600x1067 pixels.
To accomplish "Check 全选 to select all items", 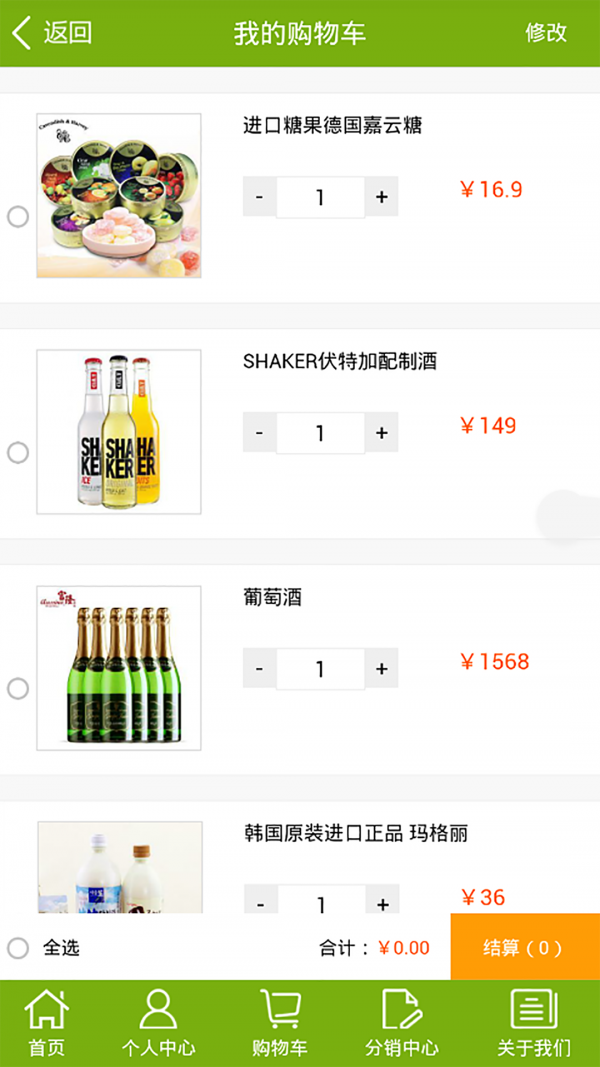I will pyautogui.click(x=18, y=948).
